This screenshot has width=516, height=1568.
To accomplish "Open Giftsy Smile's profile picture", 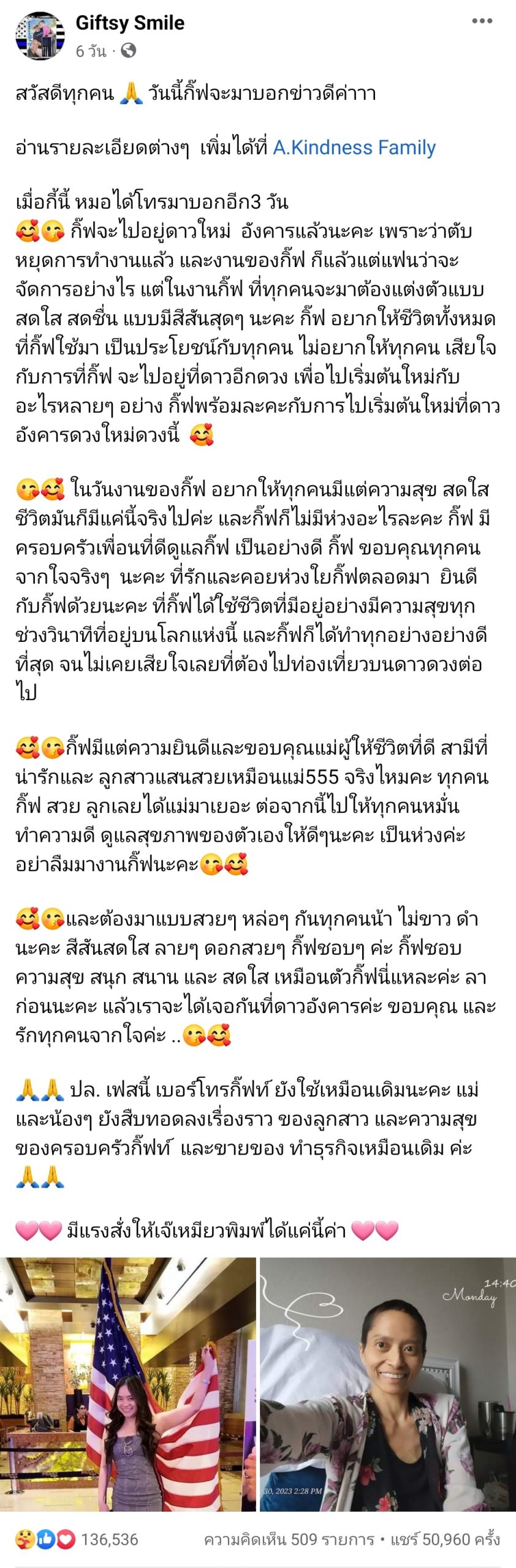I will [x=40, y=36].
